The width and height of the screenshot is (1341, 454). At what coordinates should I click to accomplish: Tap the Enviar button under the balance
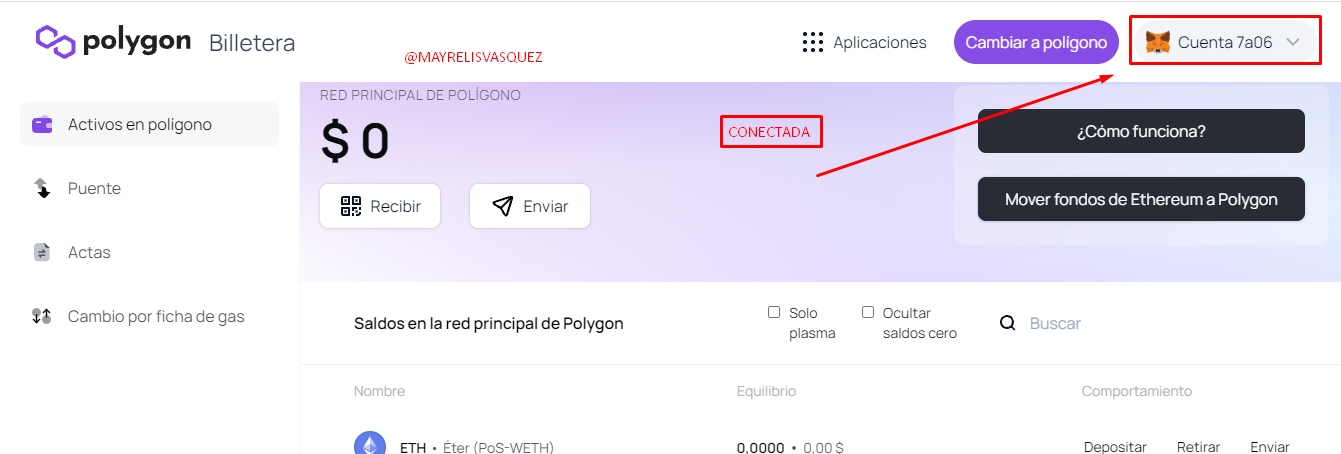[530, 206]
